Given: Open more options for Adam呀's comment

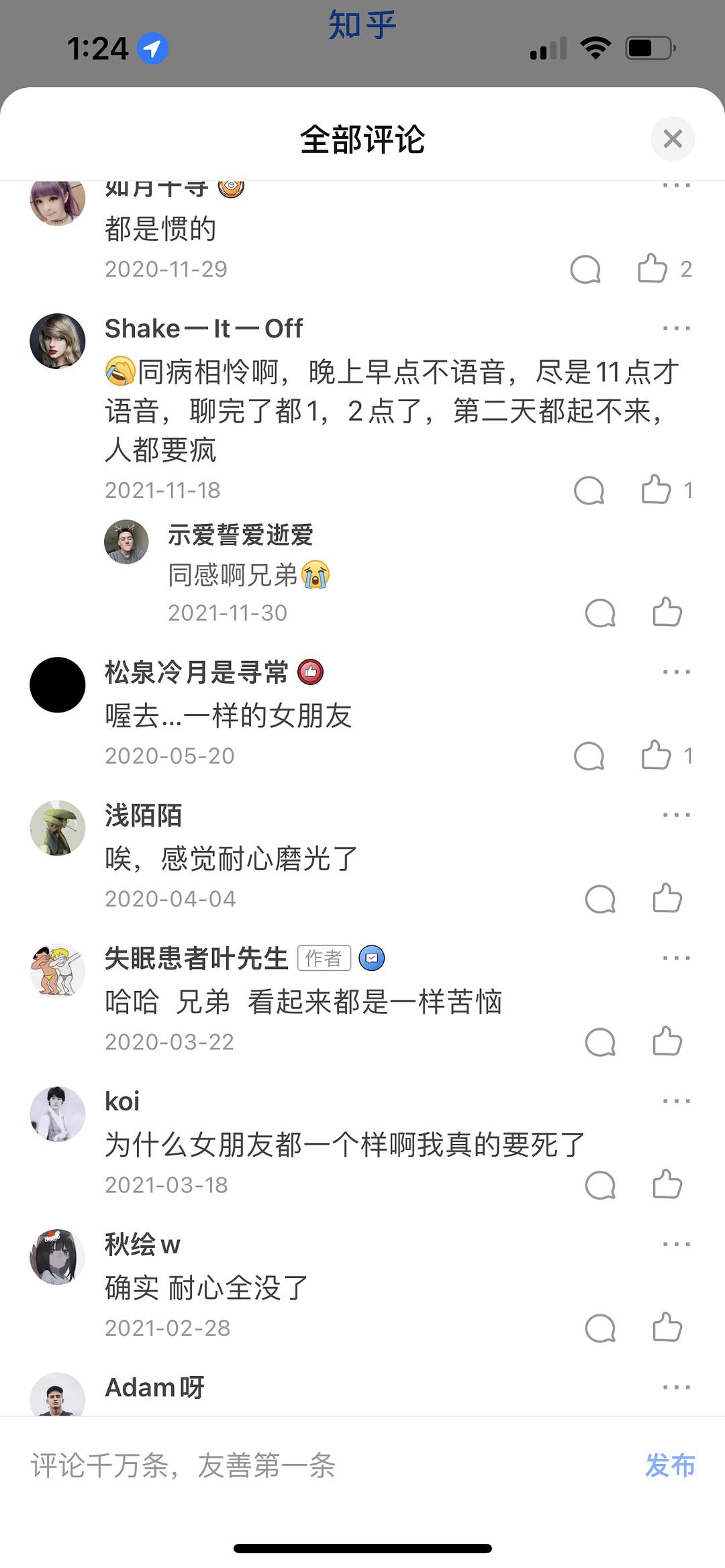Looking at the screenshot, I should click(676, 1387).
